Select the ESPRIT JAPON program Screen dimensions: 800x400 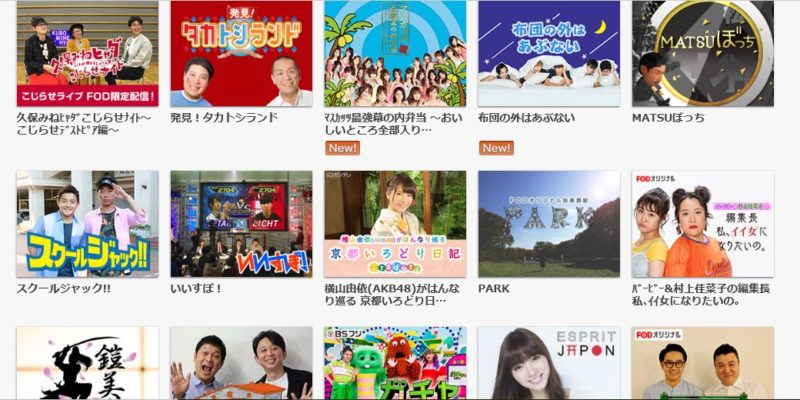(x=548, y=364)
